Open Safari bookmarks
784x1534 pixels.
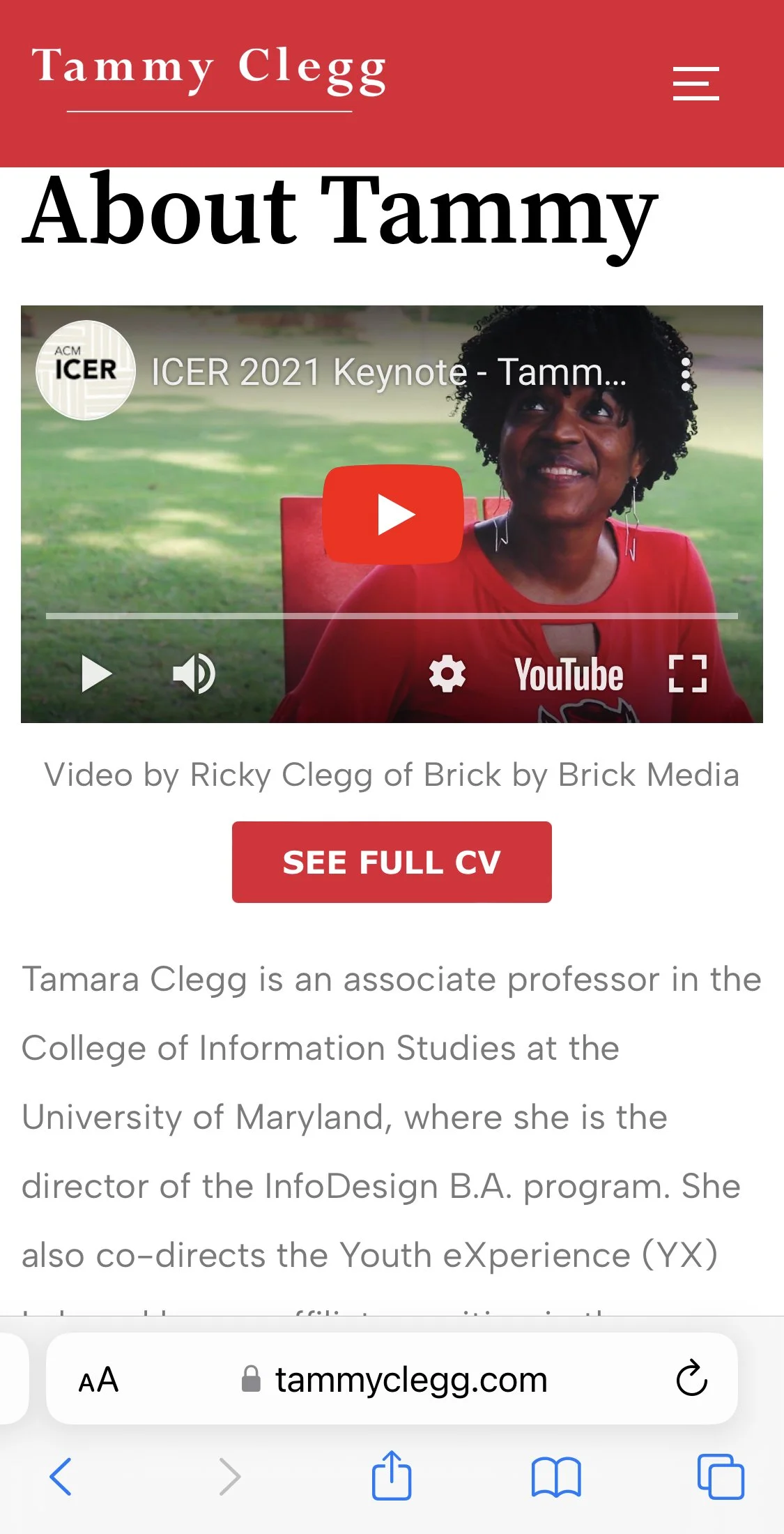point(555,1477)
